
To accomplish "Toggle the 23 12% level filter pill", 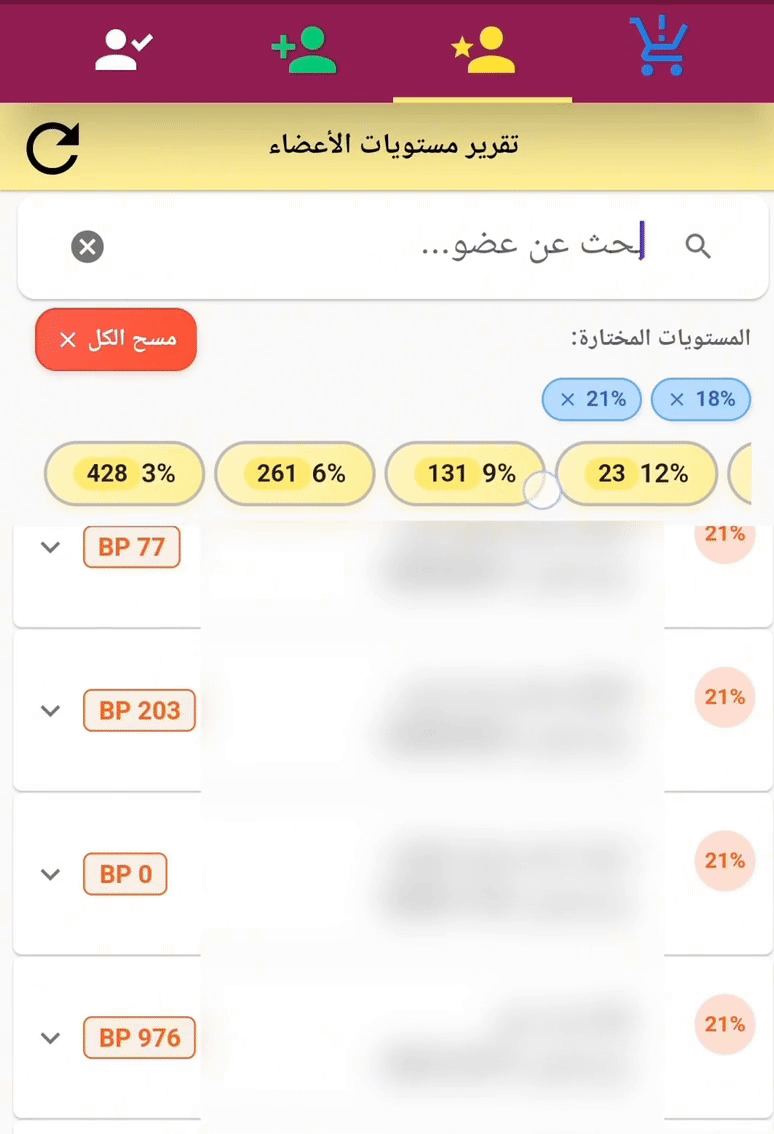I will point(636,473).
